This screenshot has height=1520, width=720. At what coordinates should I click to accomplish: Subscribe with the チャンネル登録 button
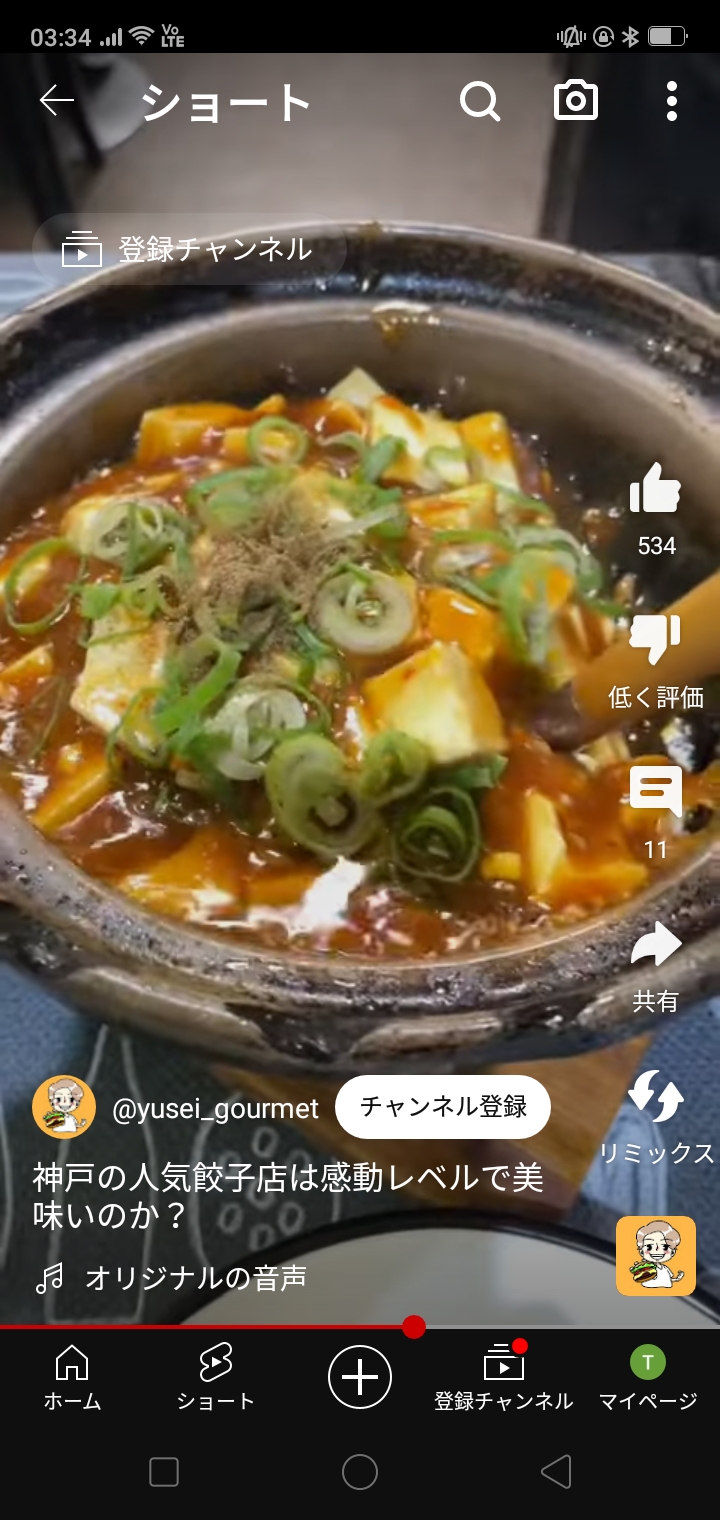[x=443, y=1107]
